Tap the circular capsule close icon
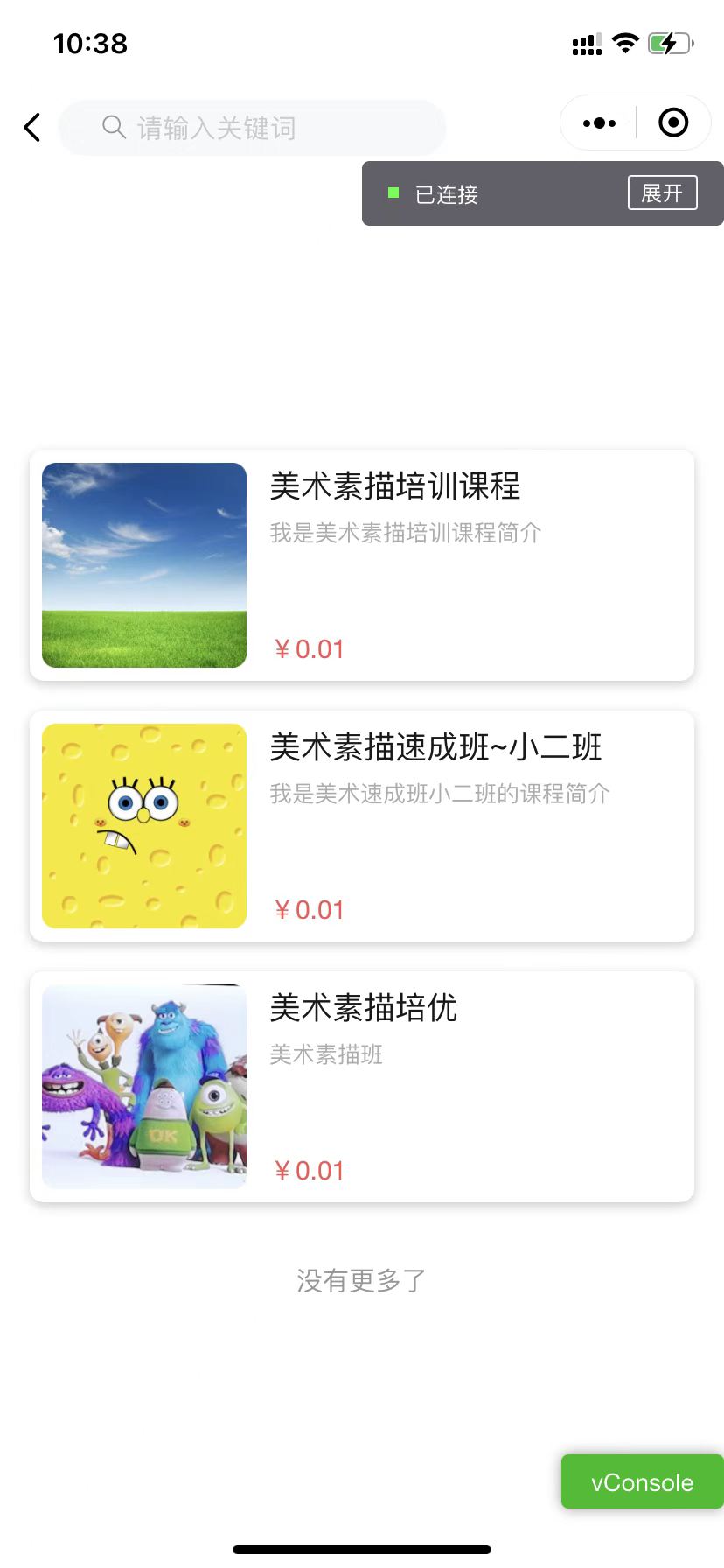724x1568 pixels. click(x=673, y=122)
